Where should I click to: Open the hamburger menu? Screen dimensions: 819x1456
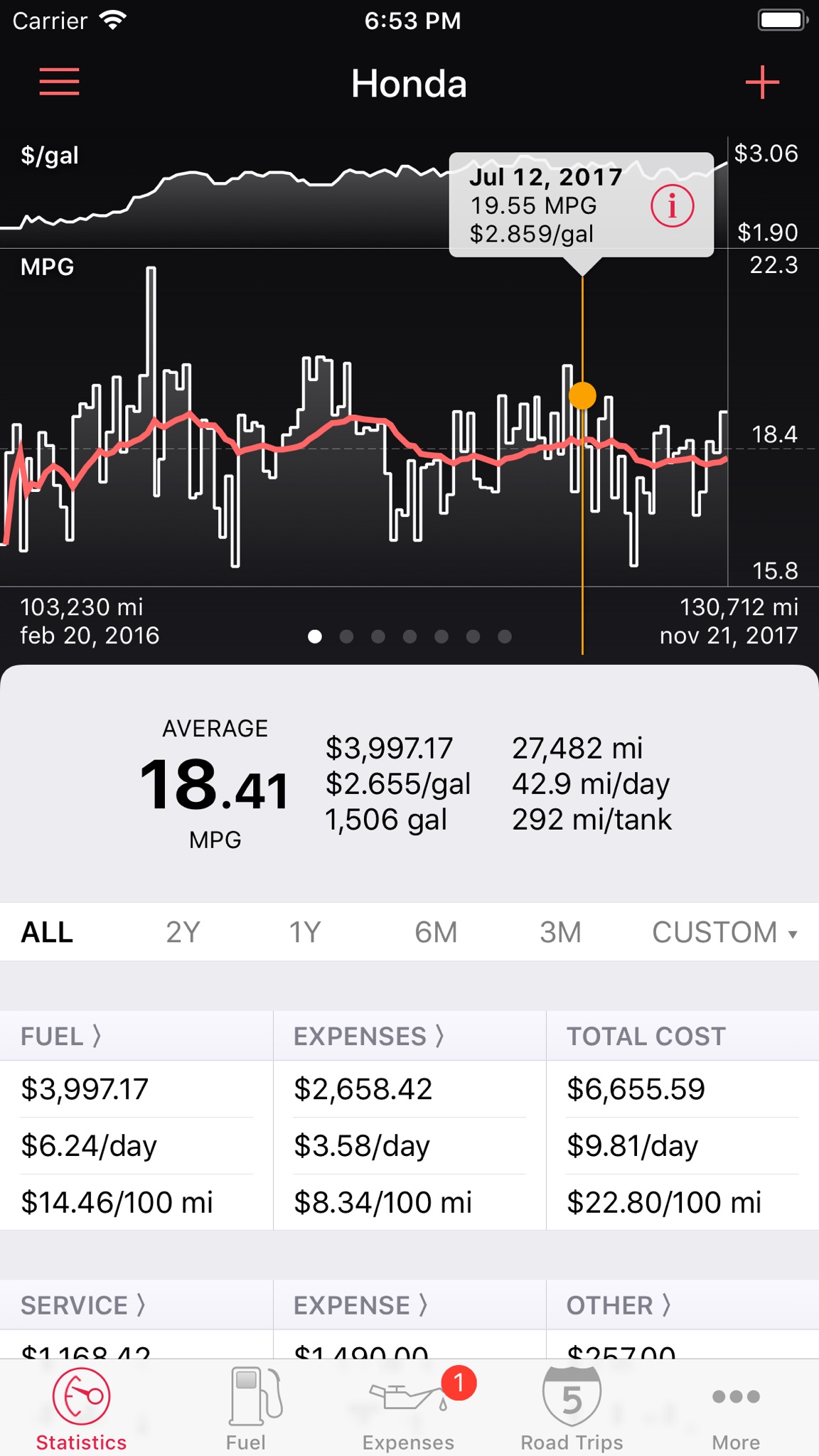click(x=59, y=82)
